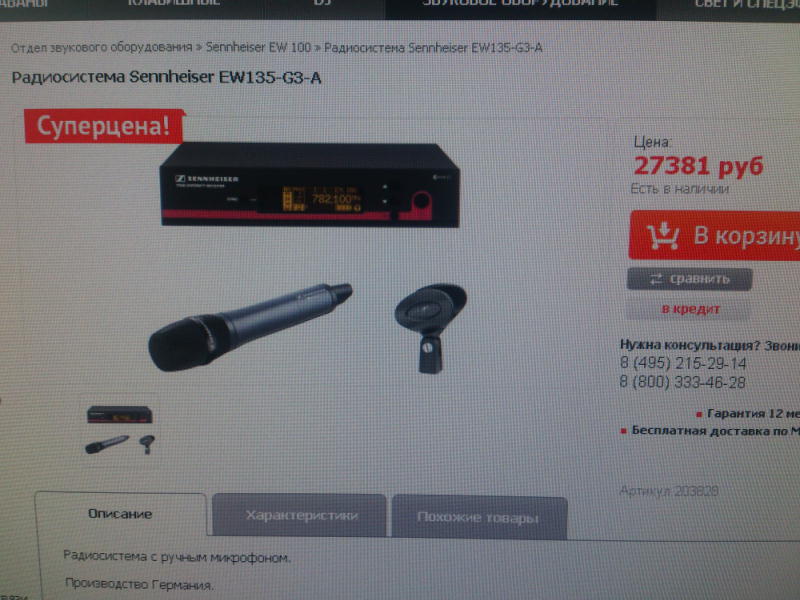Screen dimensions: 800x600
Task: Go to the Sennheiser EW 100 breadcrumb
Action: pyautogui.click(x=259, y=47)
